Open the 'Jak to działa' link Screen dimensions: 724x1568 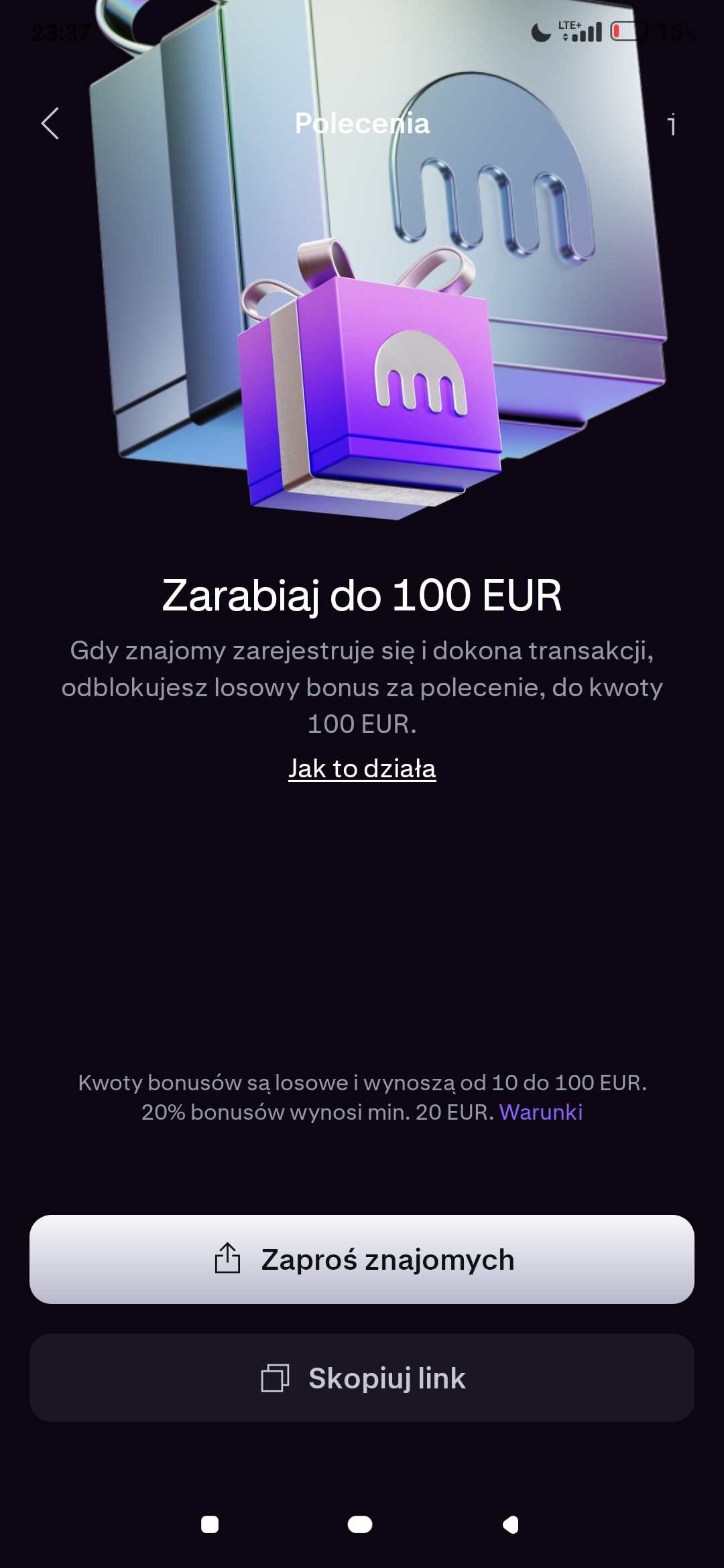coord(362,769)
